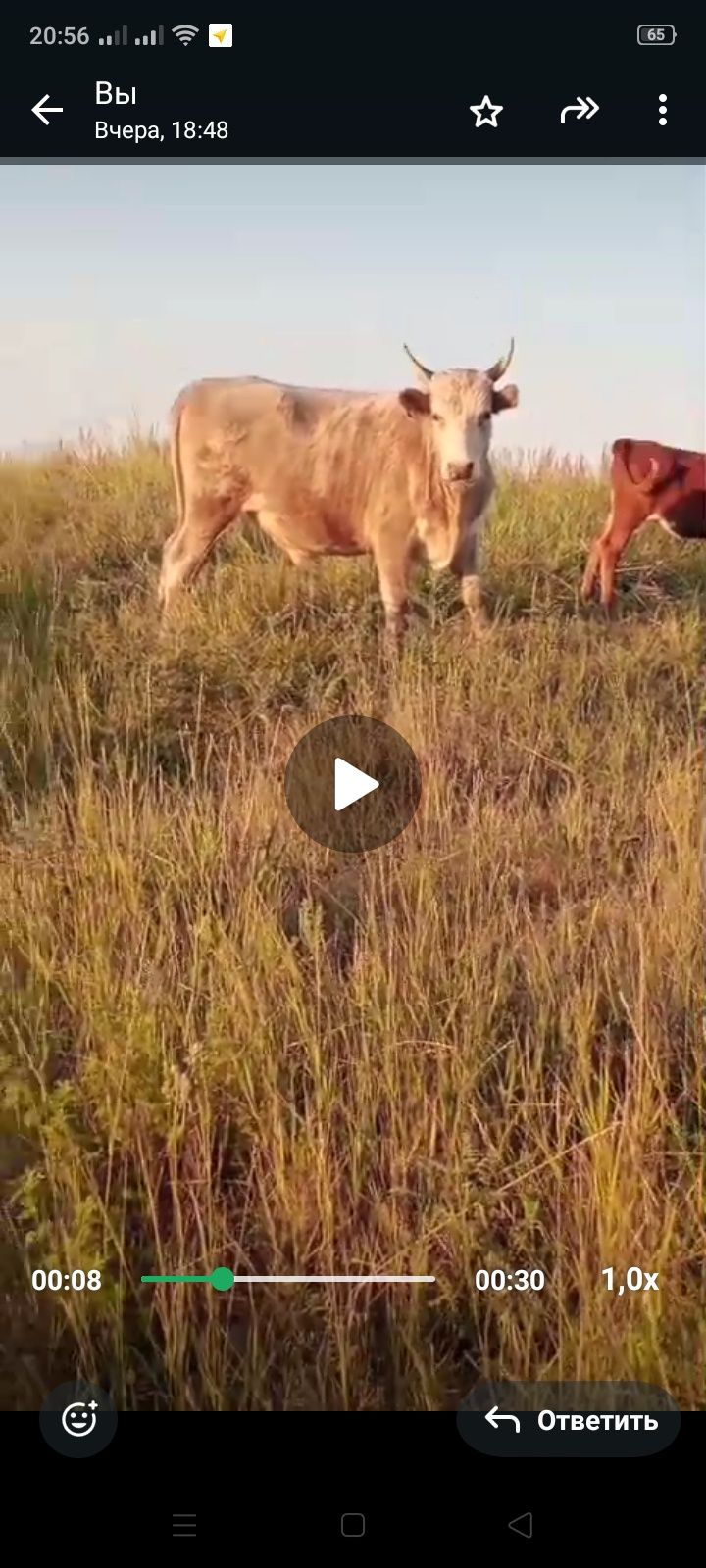This screenshot has width=706, height=1568.
Task: Open the three-dot overflow menu
Action: 663,111
